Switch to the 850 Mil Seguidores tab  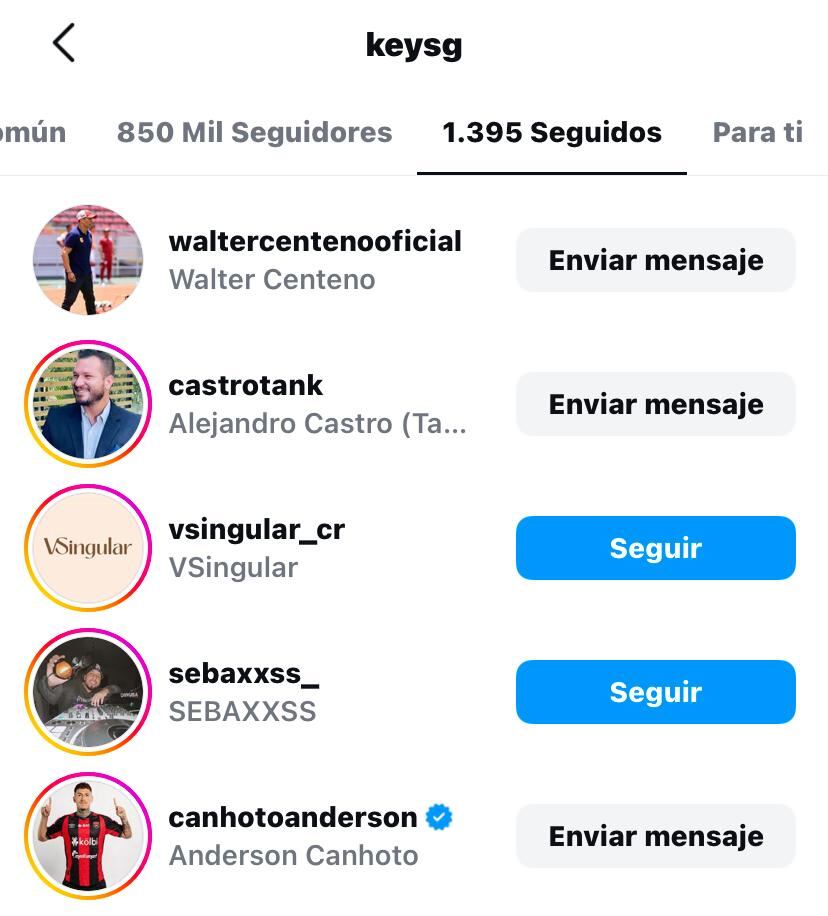pyautogui.click(x=255, y=132)
